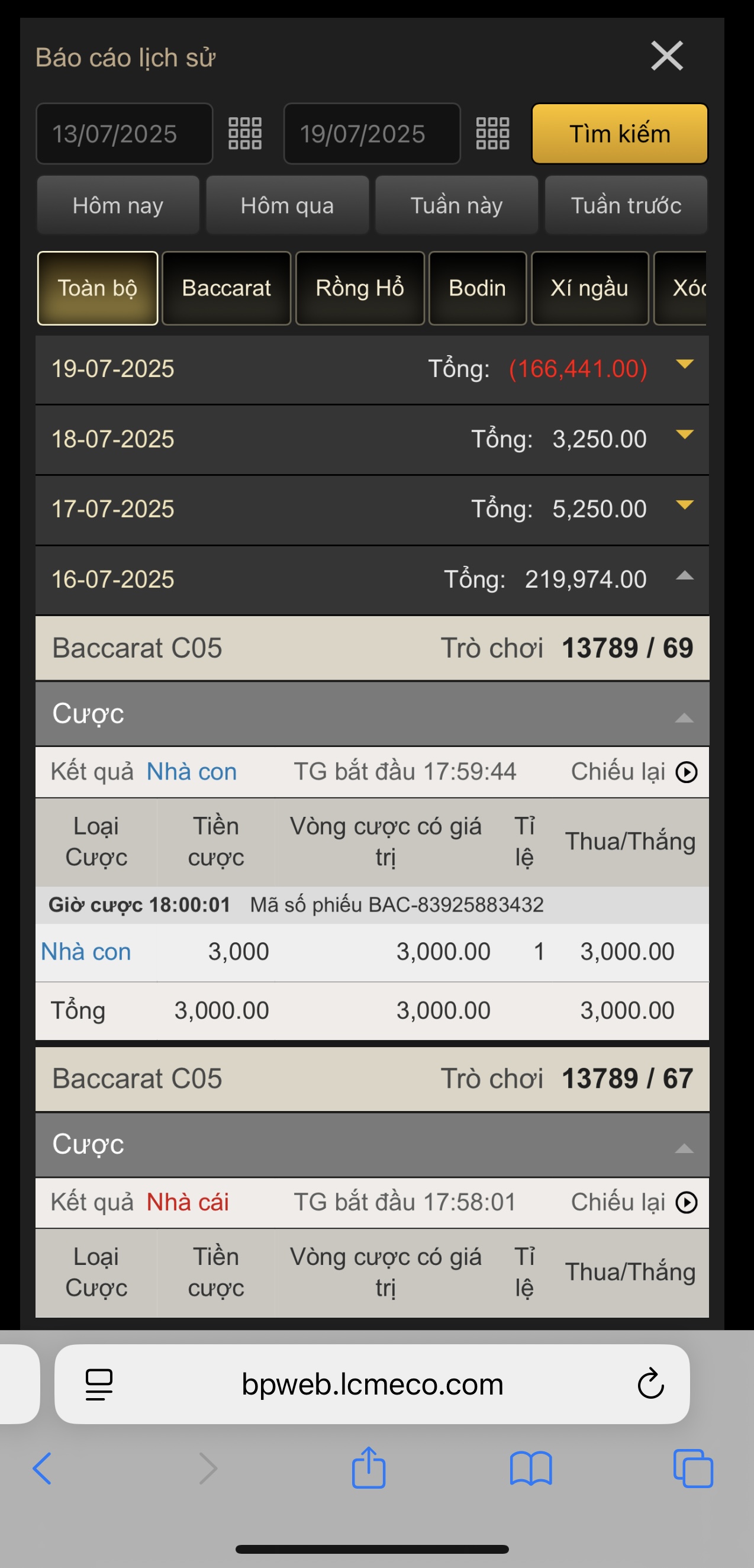Choose the Tuần này date range
Image resolution: width=754 pixels, height=1568 pixels.
point(456,206)
